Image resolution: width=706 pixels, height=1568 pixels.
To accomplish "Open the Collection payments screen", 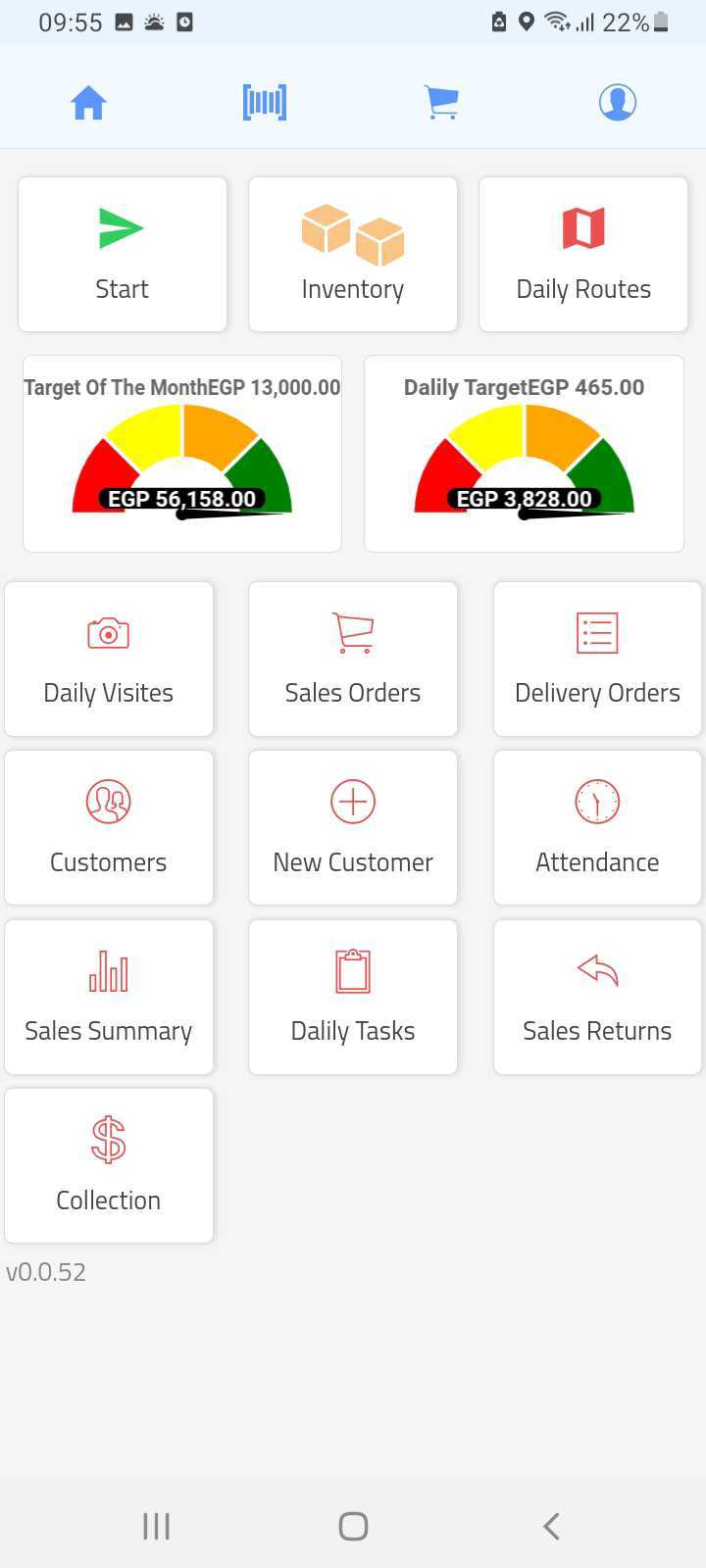I will coord(108,1164).
